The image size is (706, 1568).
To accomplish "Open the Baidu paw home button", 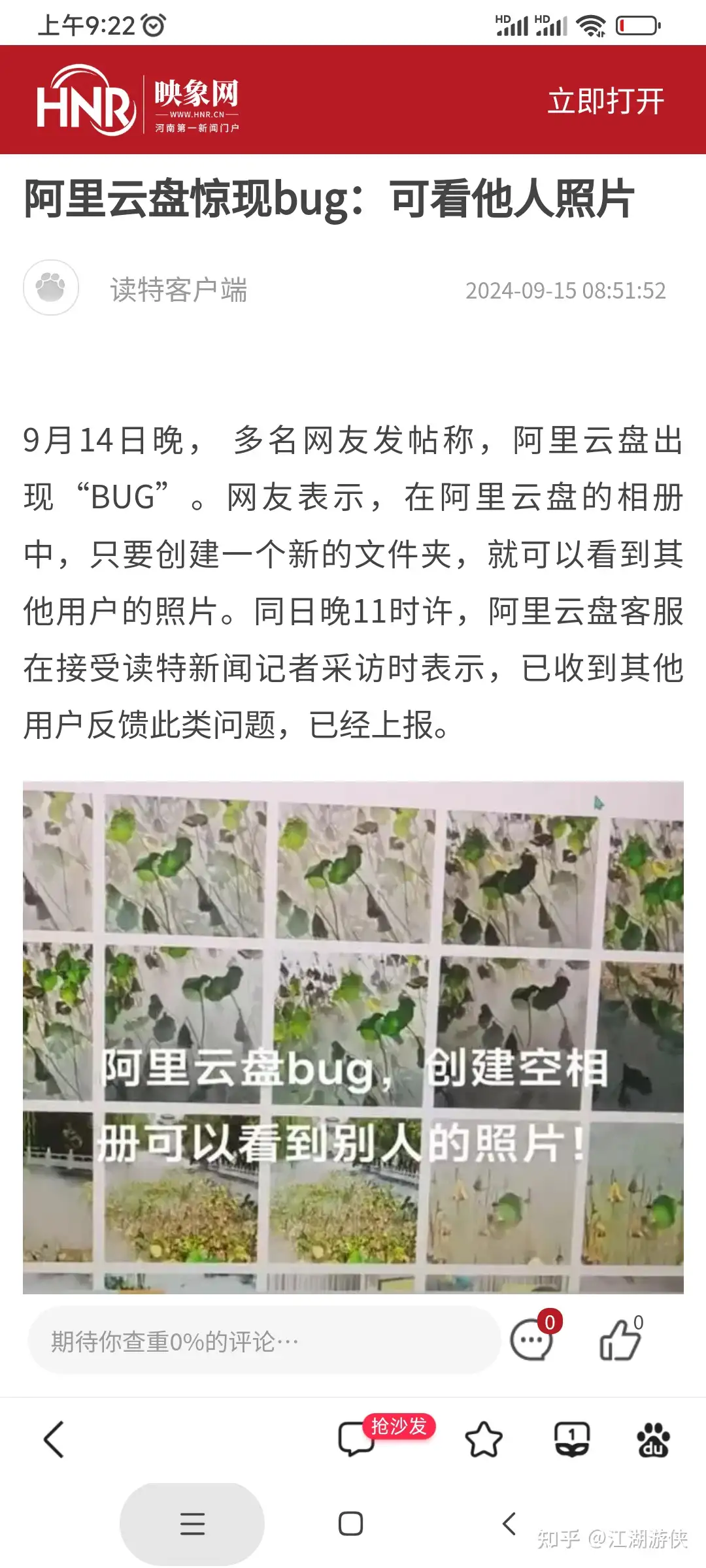I will 653,1439.
